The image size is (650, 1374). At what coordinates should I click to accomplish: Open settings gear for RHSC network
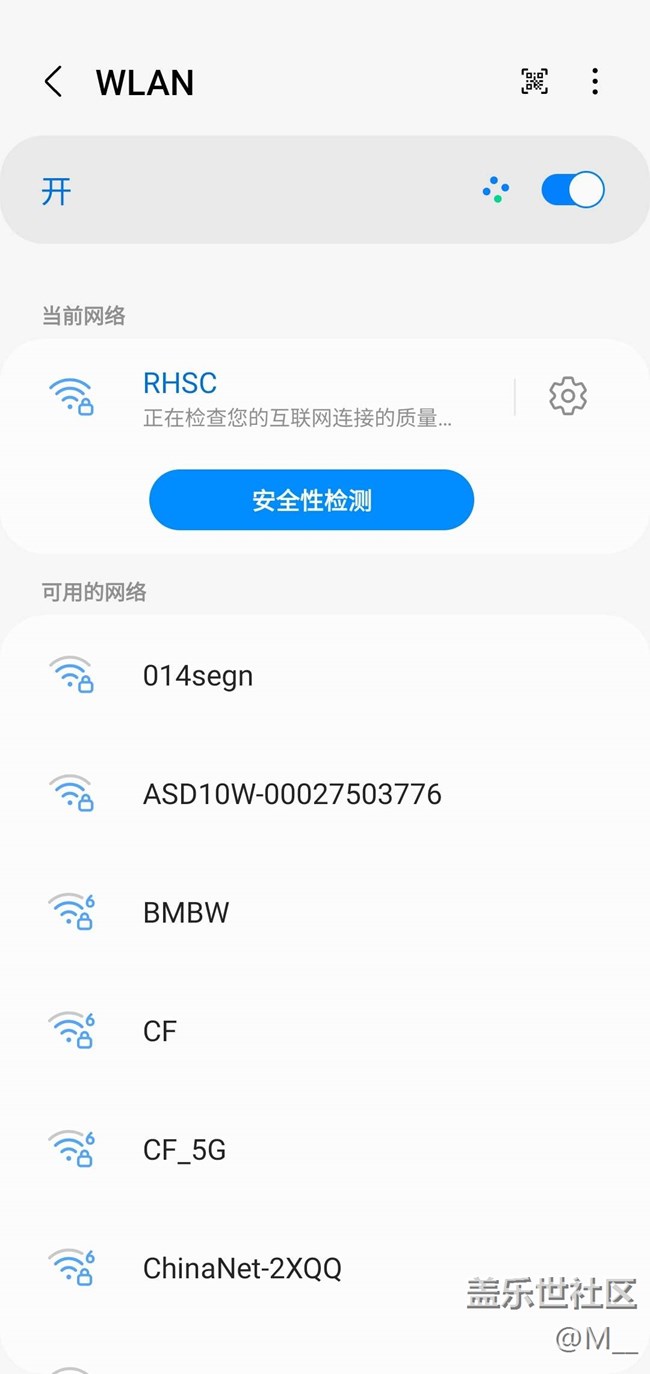tap(568, 396)
